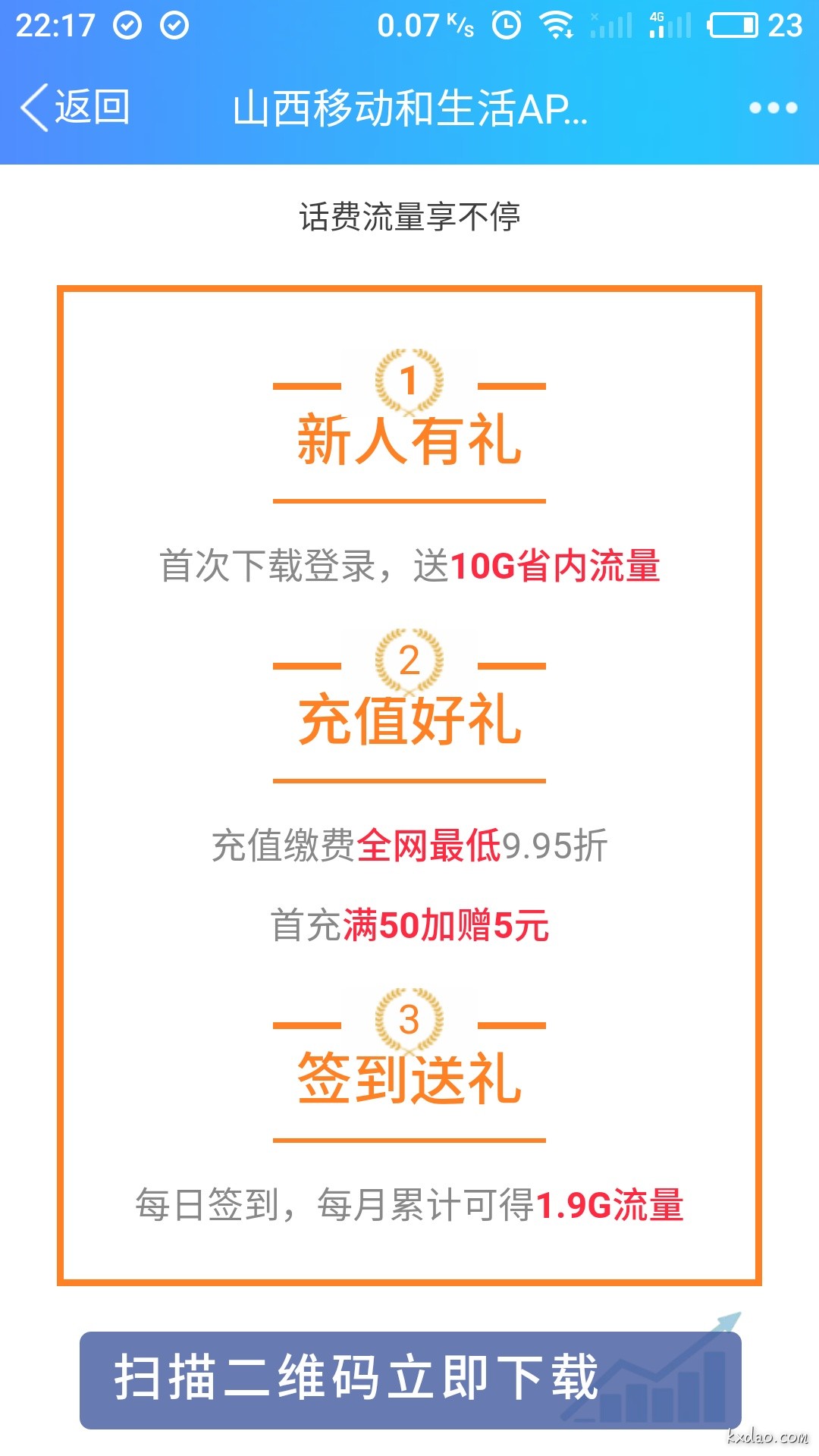Go back using the 返回 button
This screenshot has height=1456, width=819.
(x=76, y=107)
